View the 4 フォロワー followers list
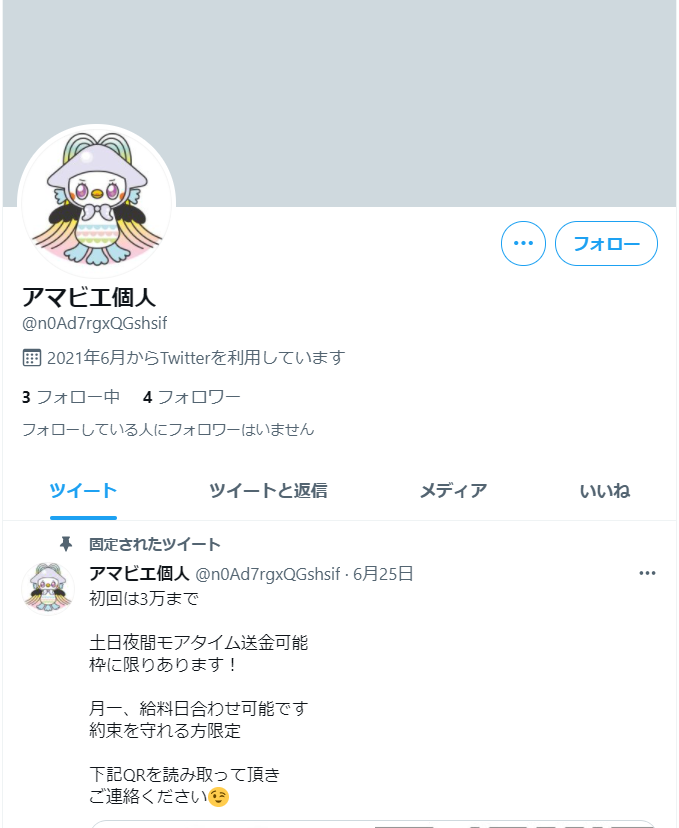Screen dimensions: 679x828 pyautogui.click(x=192, y=397)
